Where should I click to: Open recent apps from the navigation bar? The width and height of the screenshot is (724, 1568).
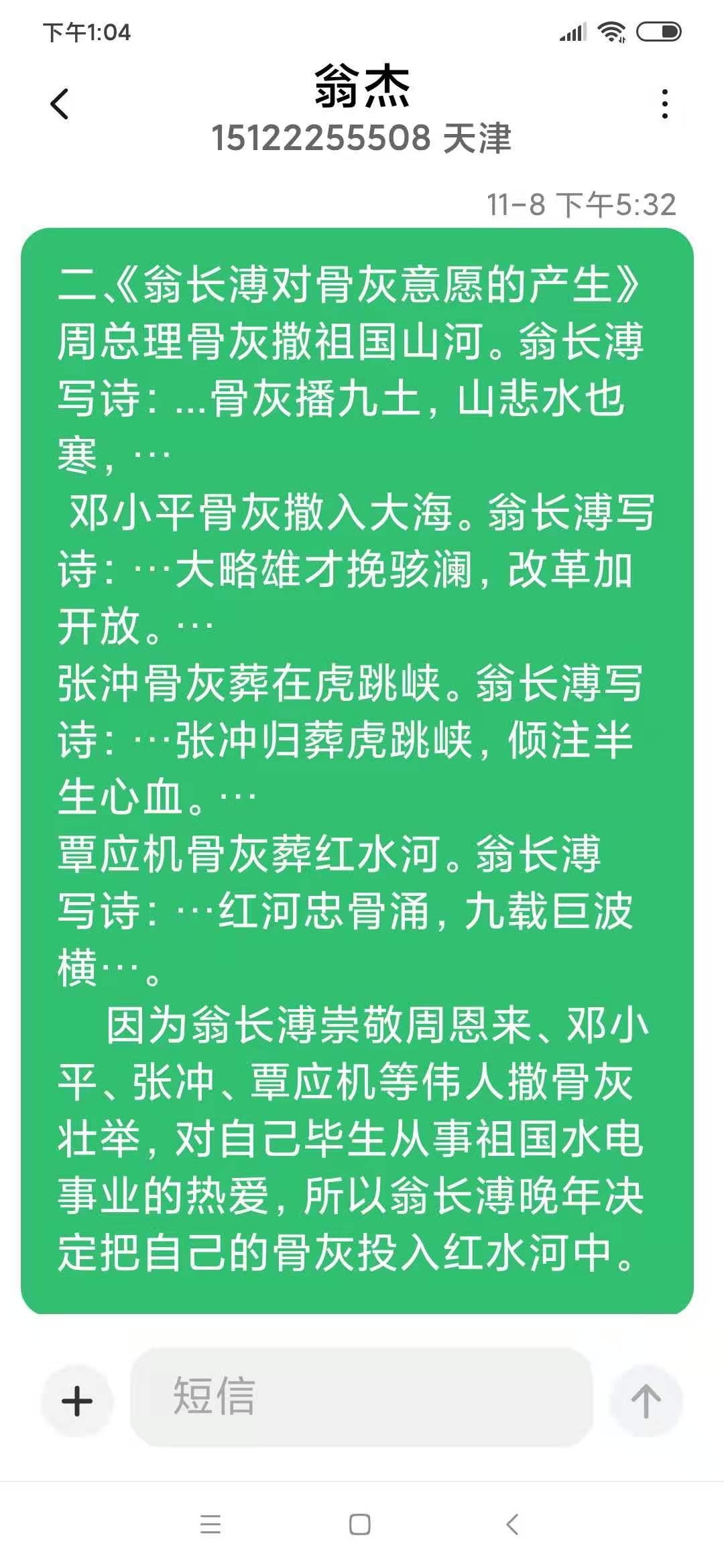tap(210, 1524)
